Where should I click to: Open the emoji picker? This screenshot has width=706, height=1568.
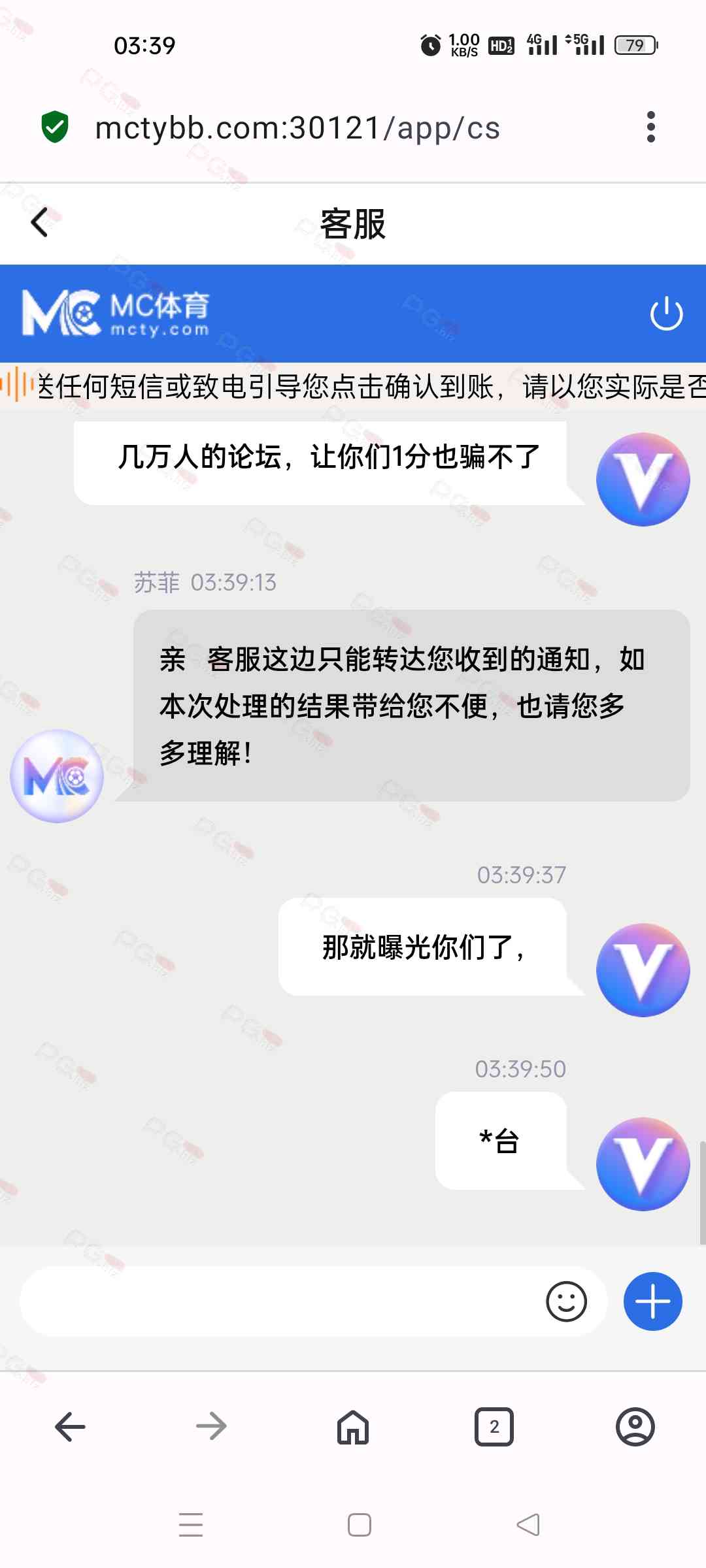566,1301
